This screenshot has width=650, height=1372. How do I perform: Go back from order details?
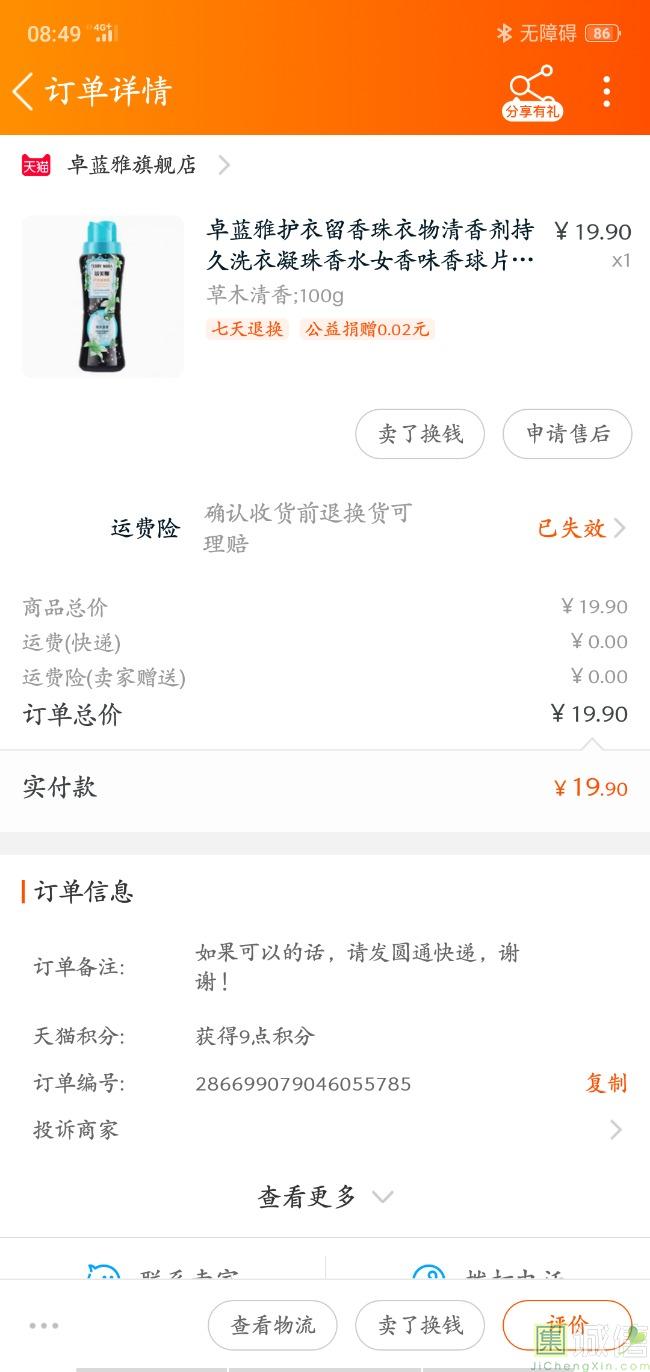(x=24, y=91)
